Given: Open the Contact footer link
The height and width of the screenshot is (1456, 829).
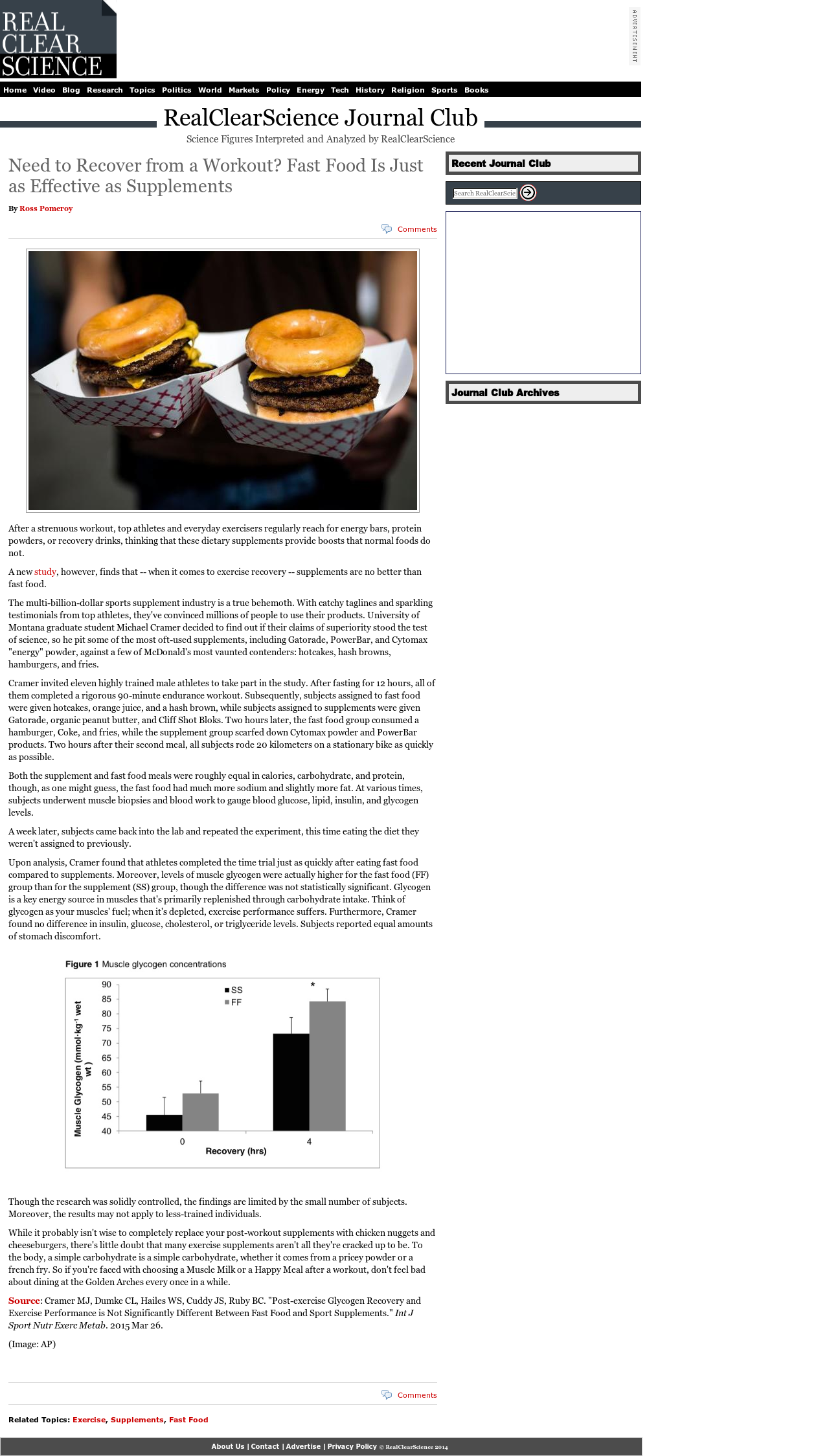Looking at the screenshot, I should (x=265, y=1446).
